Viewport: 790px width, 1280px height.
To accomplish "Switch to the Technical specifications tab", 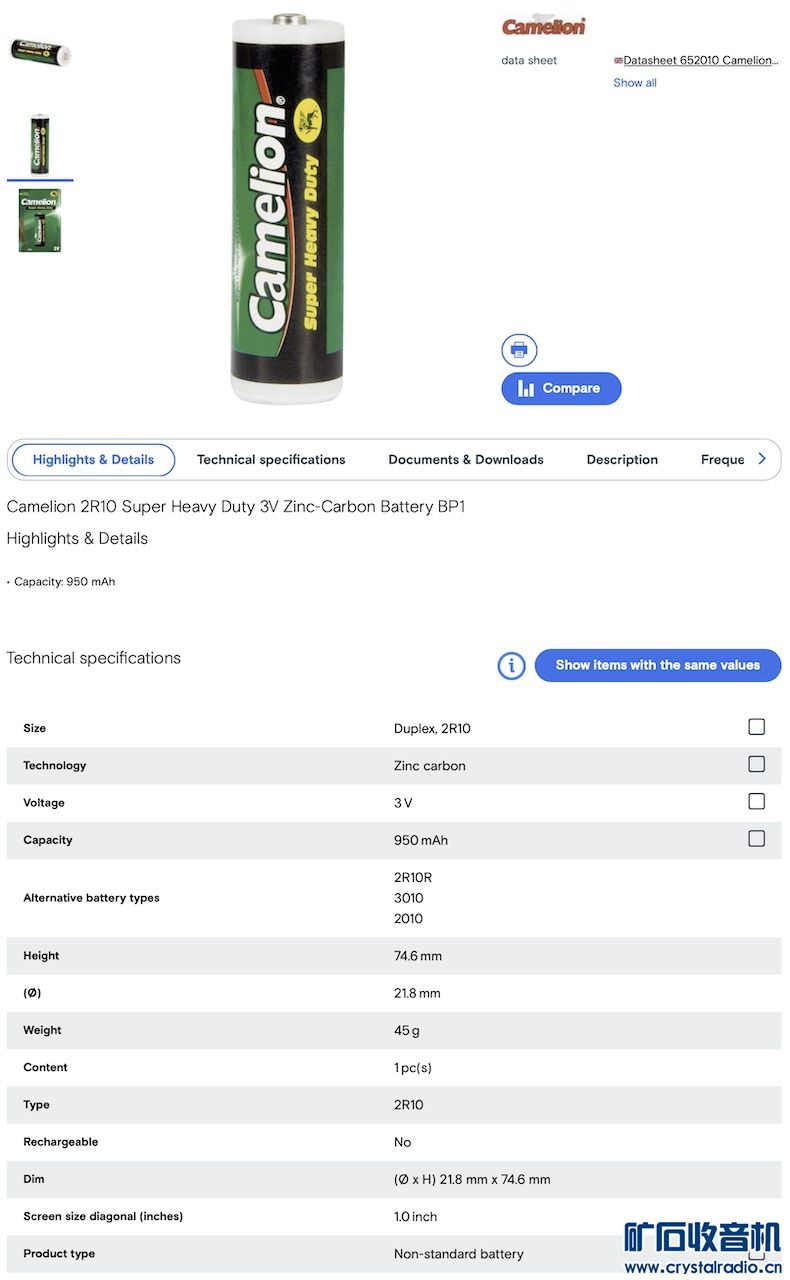I will pos(271,460).
